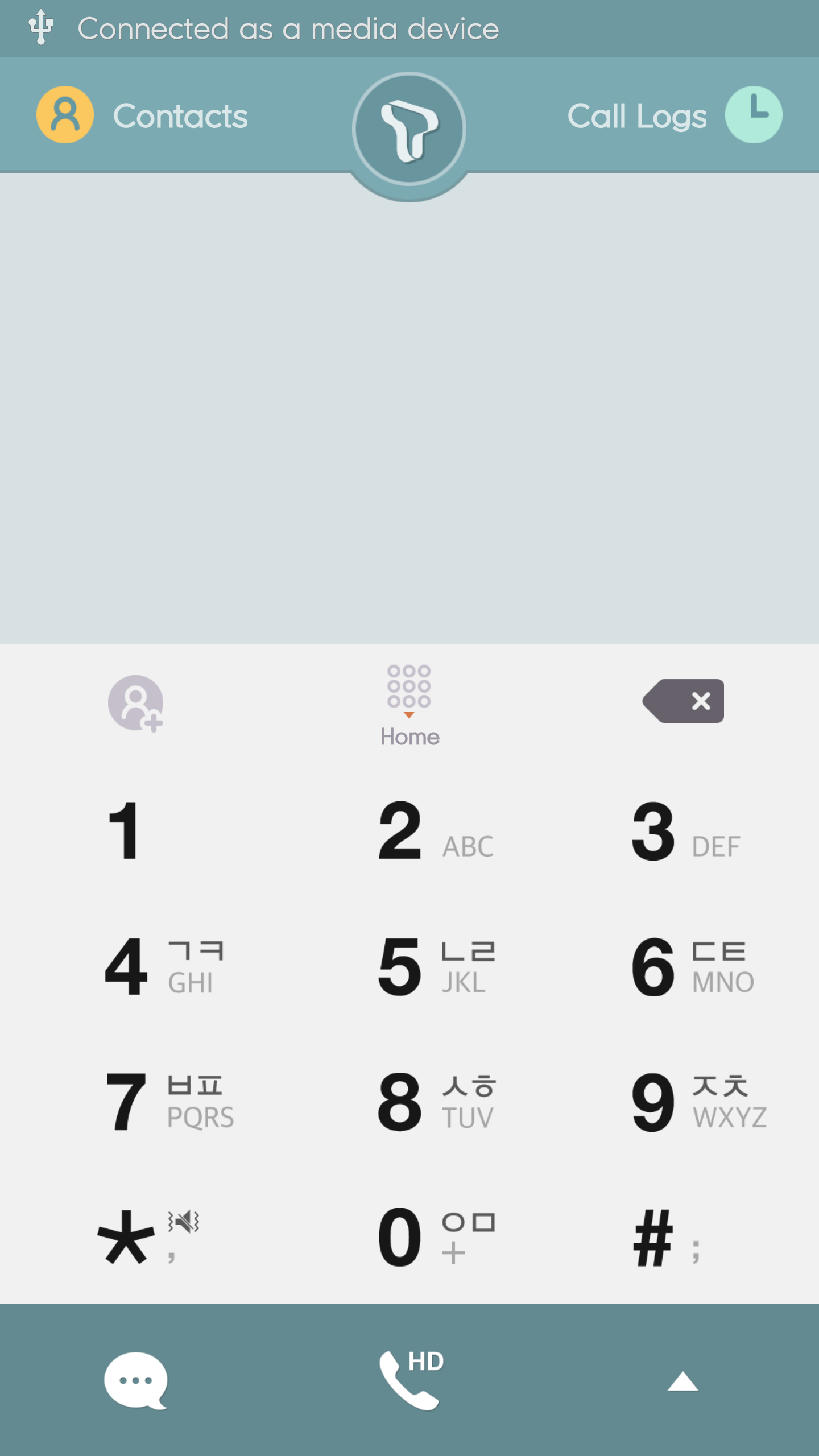Viewport: 819px width, 1456px height.
Task: Tap the Home keypad button
Action: pyautogui.click(x=409, y=705)
